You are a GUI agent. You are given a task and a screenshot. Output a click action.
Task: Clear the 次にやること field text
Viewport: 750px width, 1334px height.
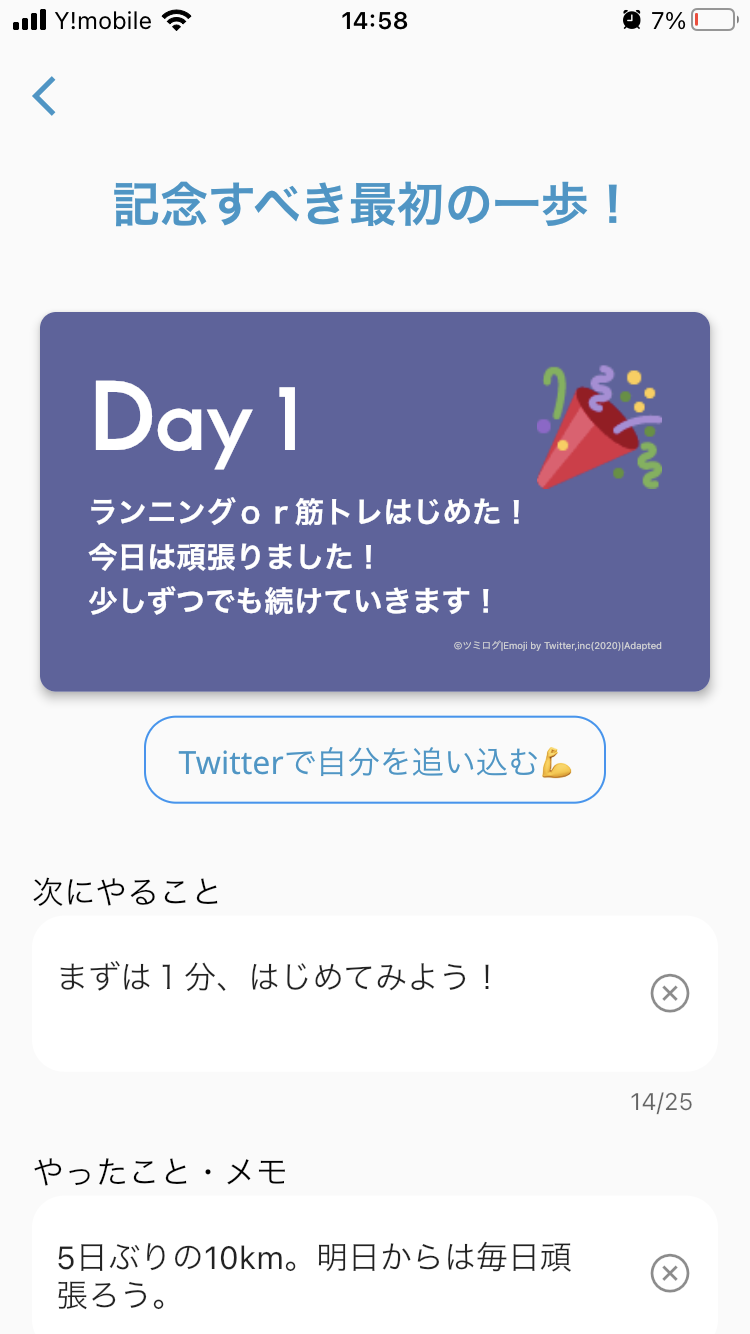(x=669, y=993)
